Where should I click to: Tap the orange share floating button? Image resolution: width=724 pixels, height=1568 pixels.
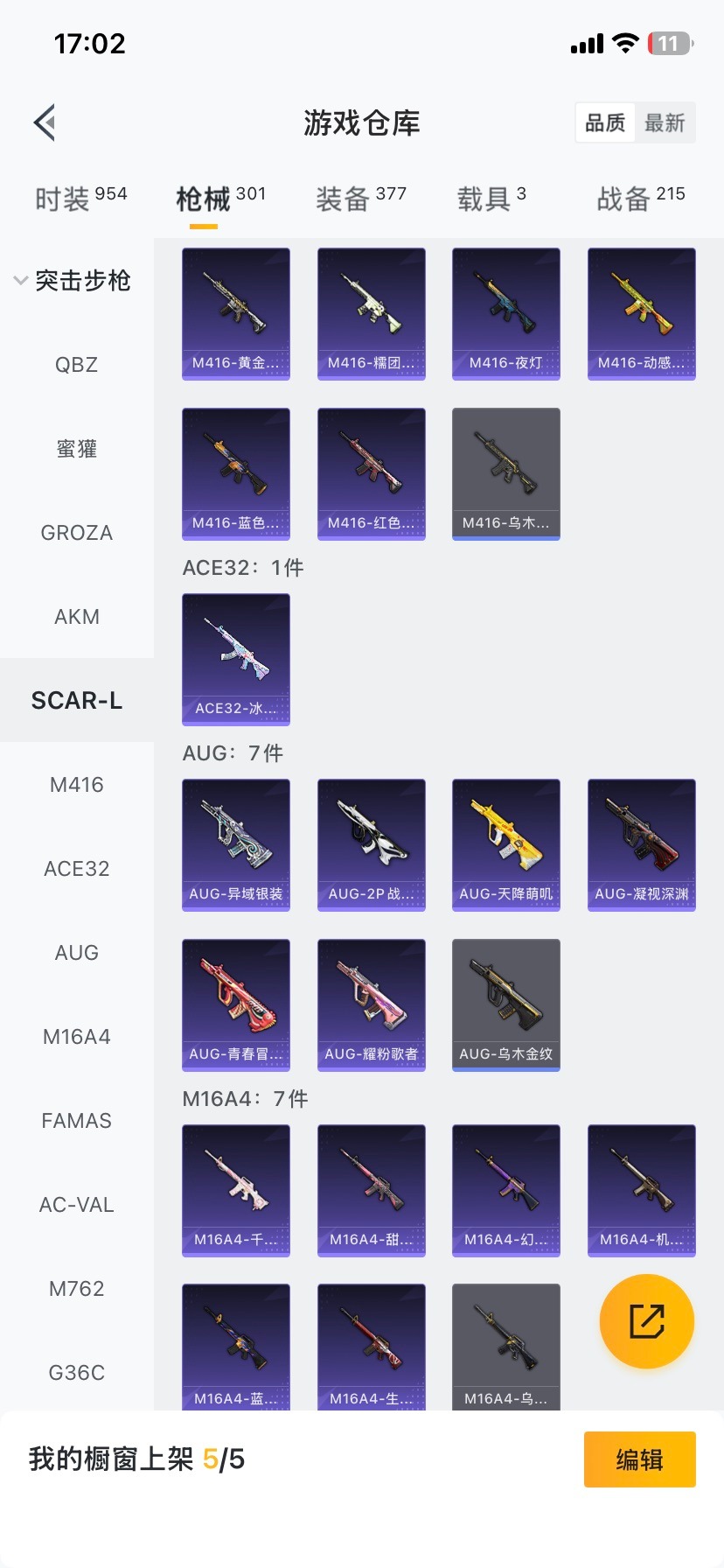(646, 1321)
